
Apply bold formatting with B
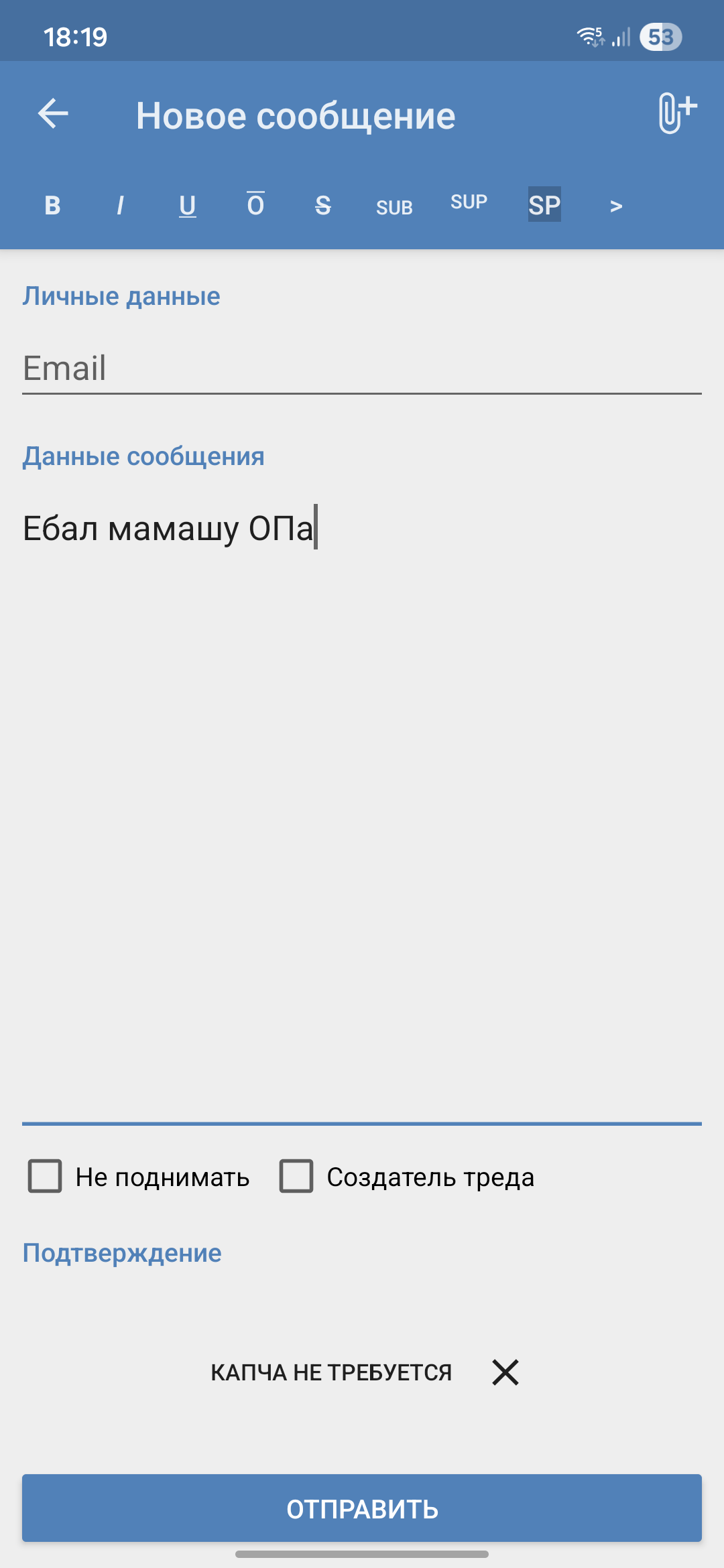pyautogui.click(x=52, y=205)
